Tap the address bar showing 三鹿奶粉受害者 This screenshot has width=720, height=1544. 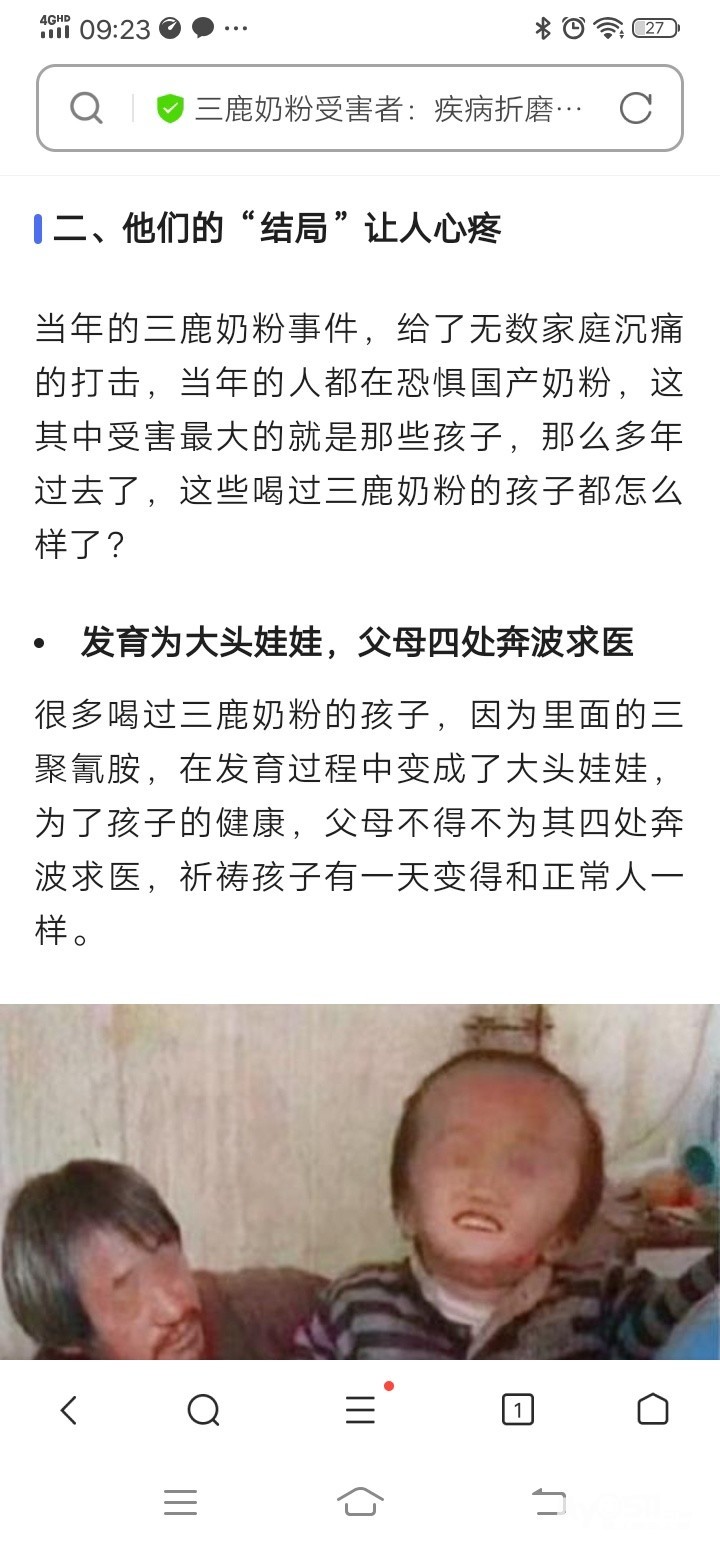tap(388, 109)
